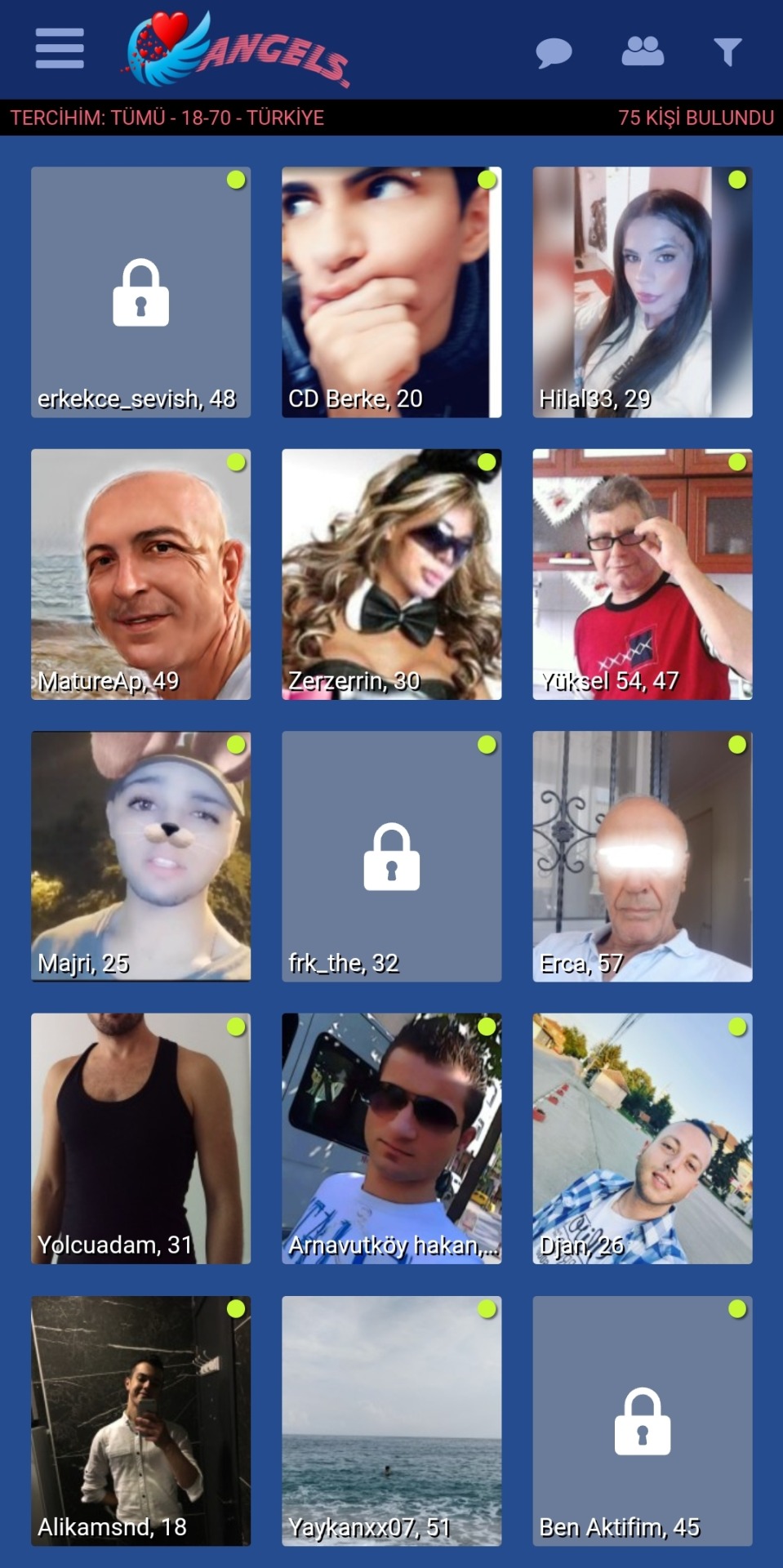Open Djan, 26 profile

point(643,1139)
